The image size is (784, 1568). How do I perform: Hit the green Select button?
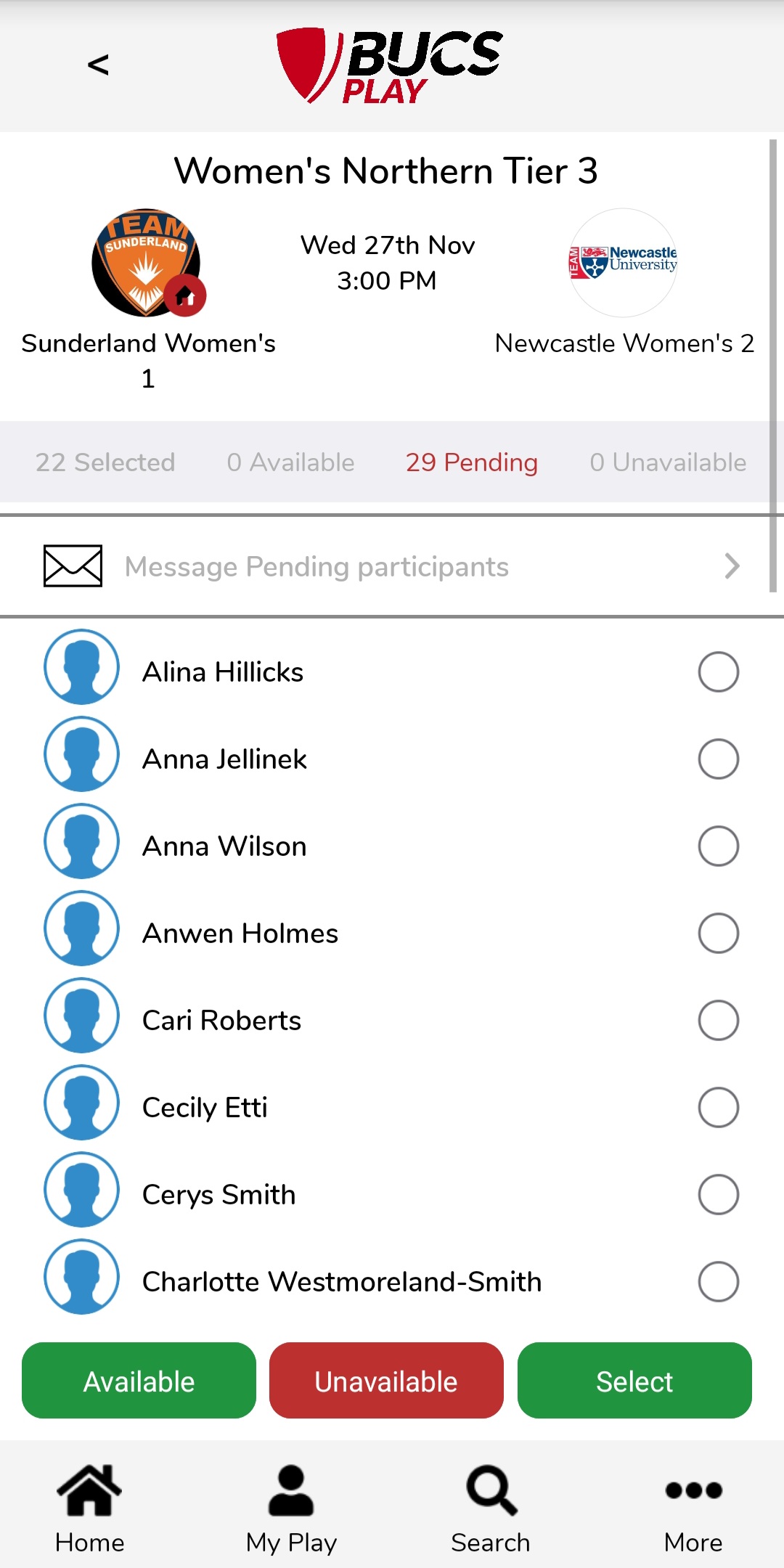tap(634, 1381)
